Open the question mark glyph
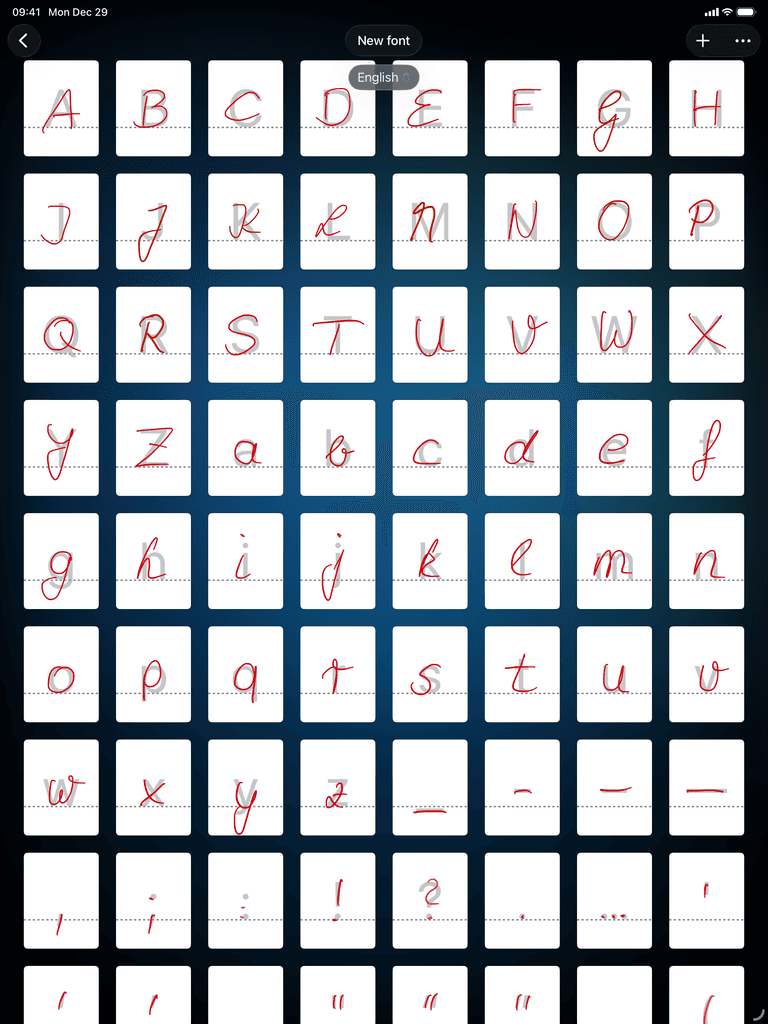Image resolution: width=768 pixels, height=1024 pixels. click(x=429, y=900)
